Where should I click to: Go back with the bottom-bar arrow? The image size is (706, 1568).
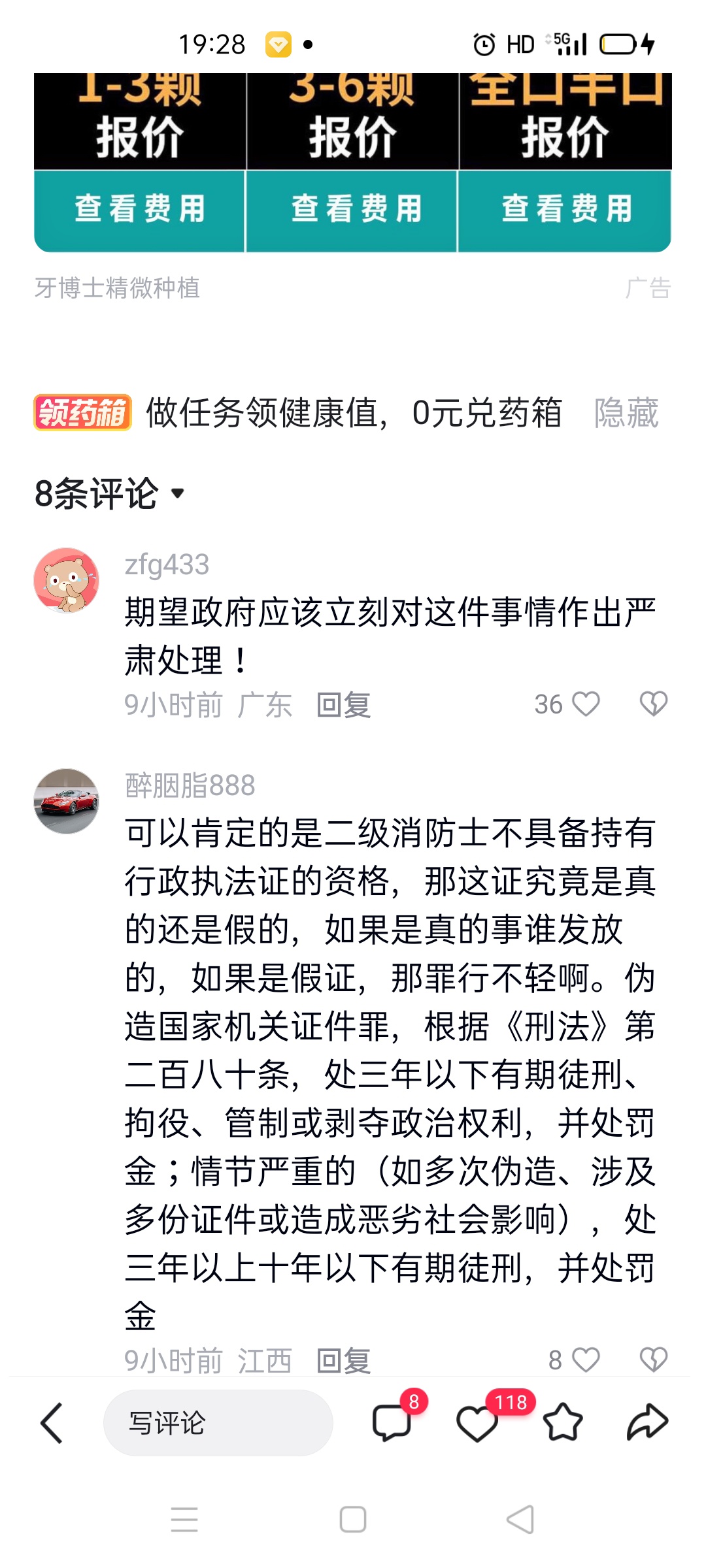tap(52, 1423)
